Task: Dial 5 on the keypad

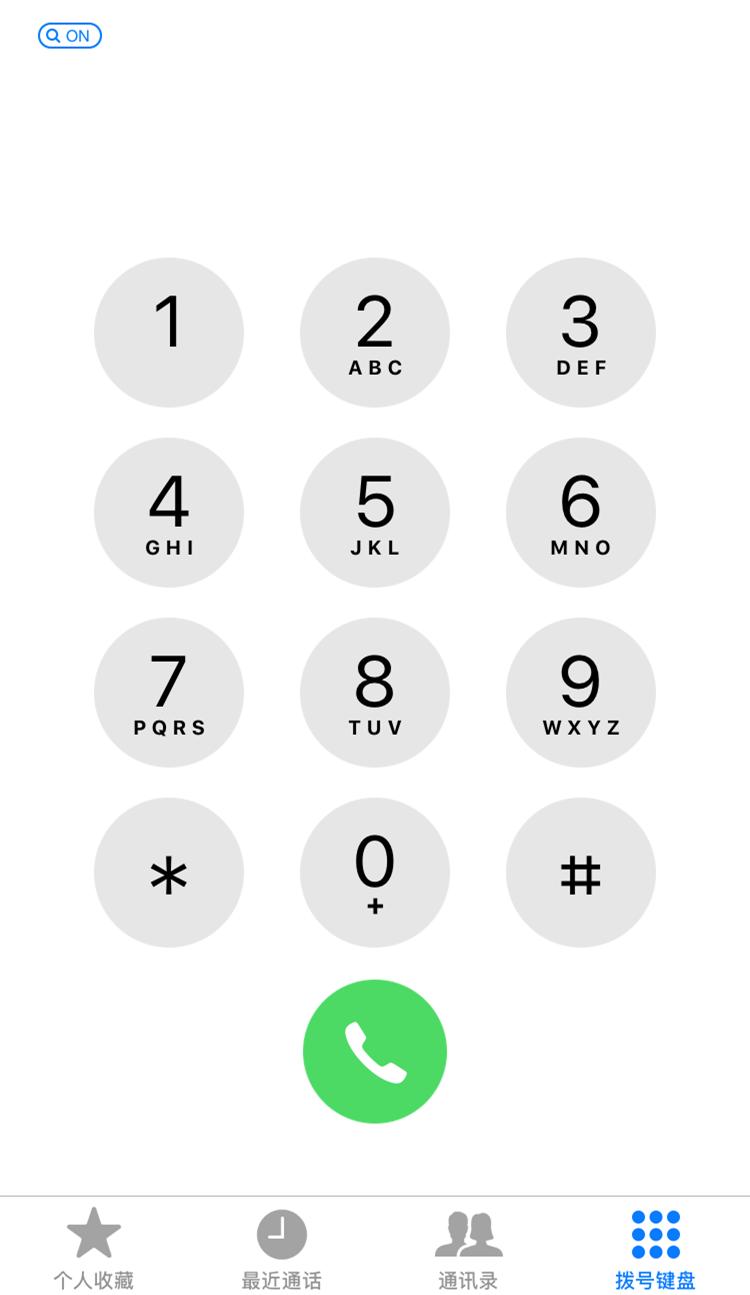Action: point(375,512)
